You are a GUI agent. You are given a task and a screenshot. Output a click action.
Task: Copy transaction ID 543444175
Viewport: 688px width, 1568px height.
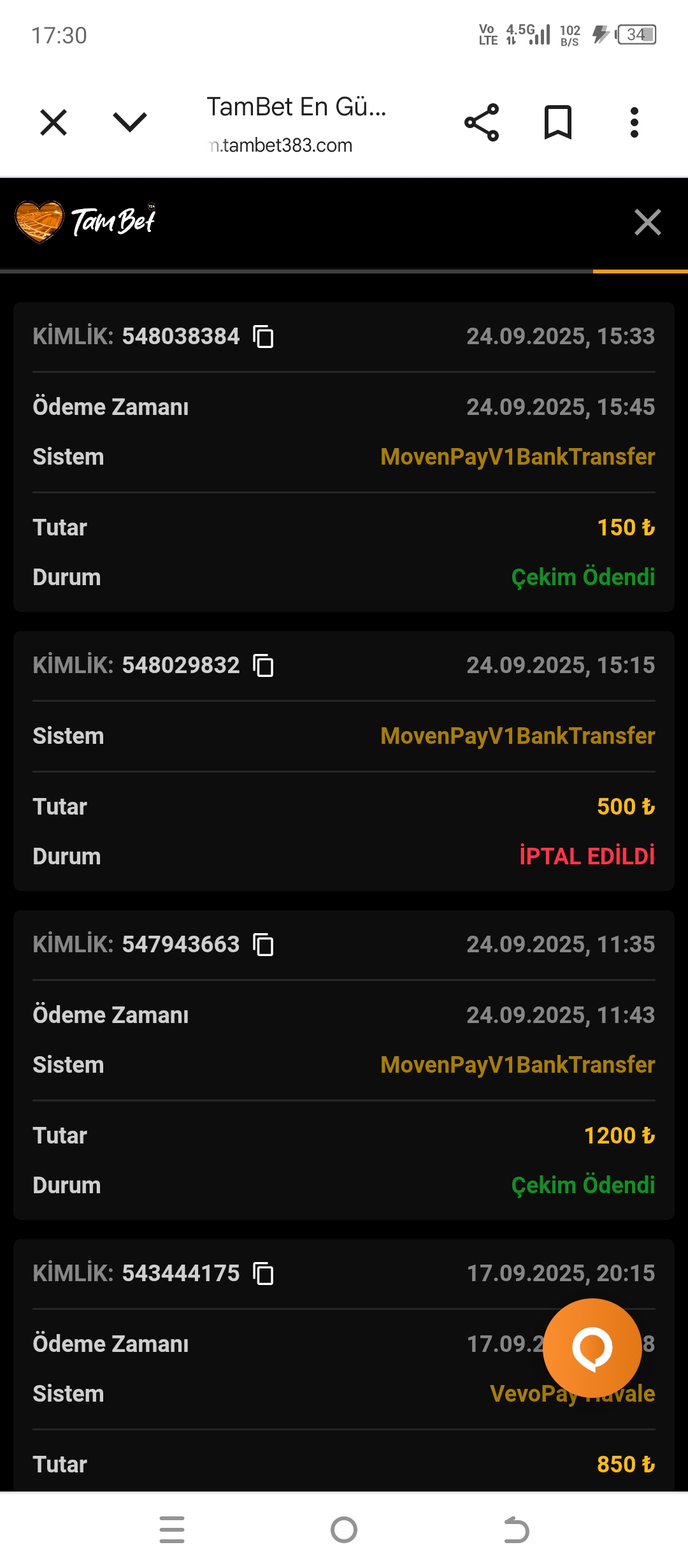[x=264, y=1274]
